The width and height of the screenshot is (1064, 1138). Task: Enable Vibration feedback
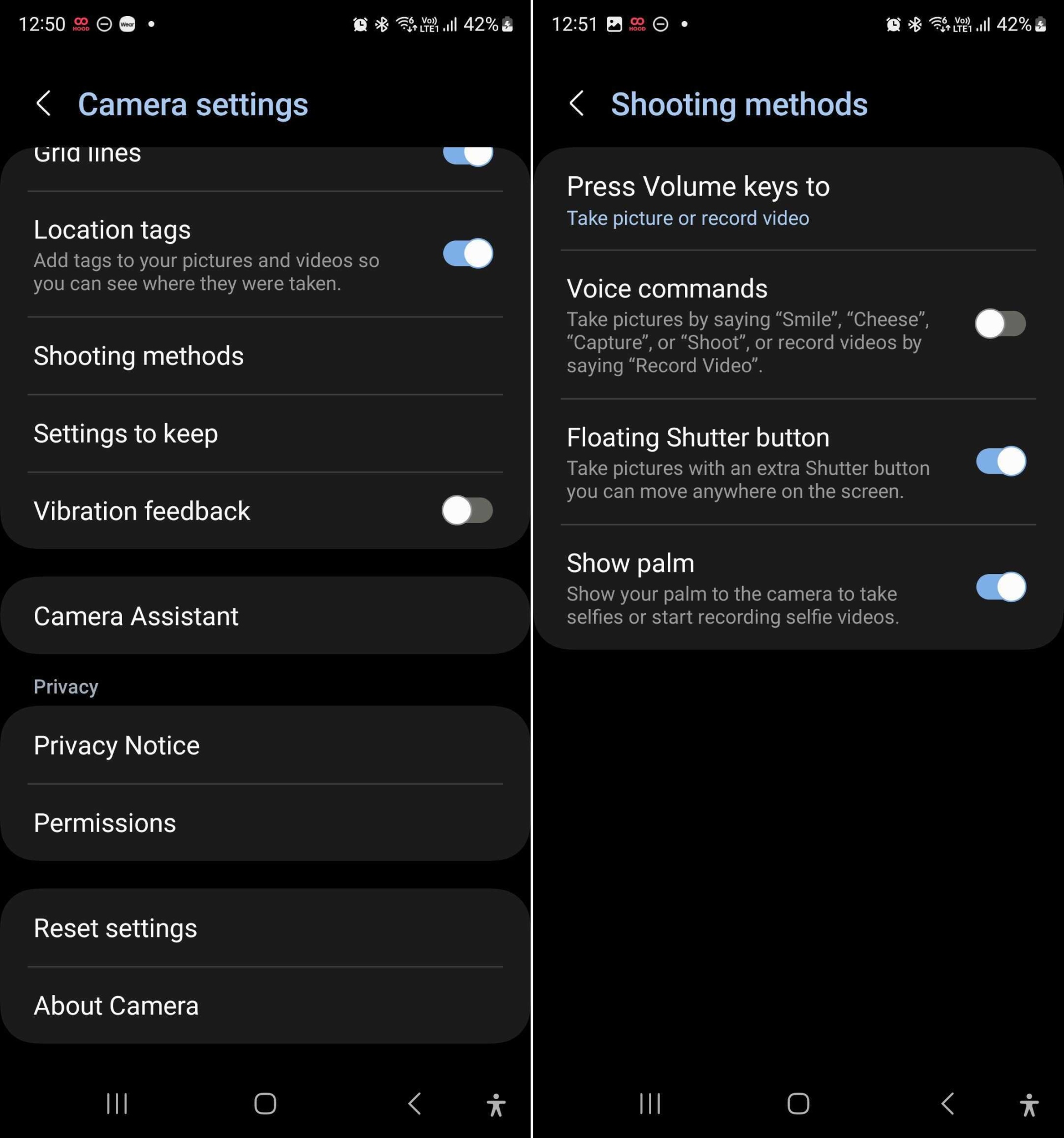point(467,511)
